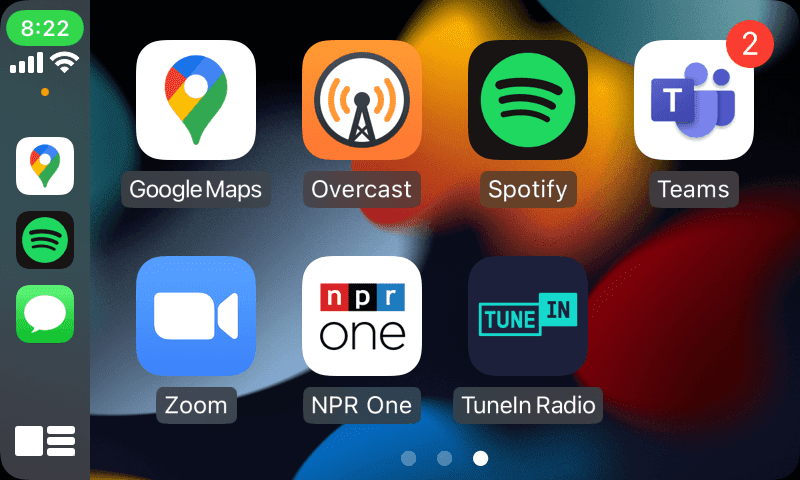The height and width of the screenshot is (480, 800).
Task: Open Teams with 2 notifications
Action: 694,100
